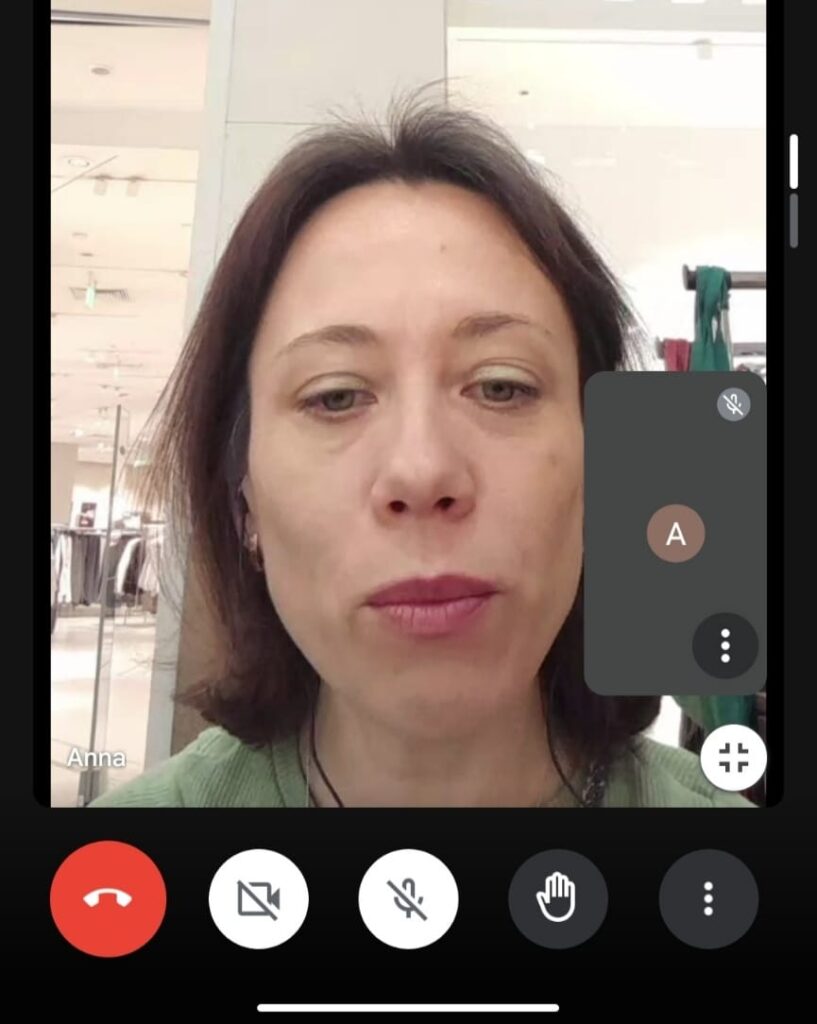Unmute the microphone
817x1024 pixels.
pos(408,898)
